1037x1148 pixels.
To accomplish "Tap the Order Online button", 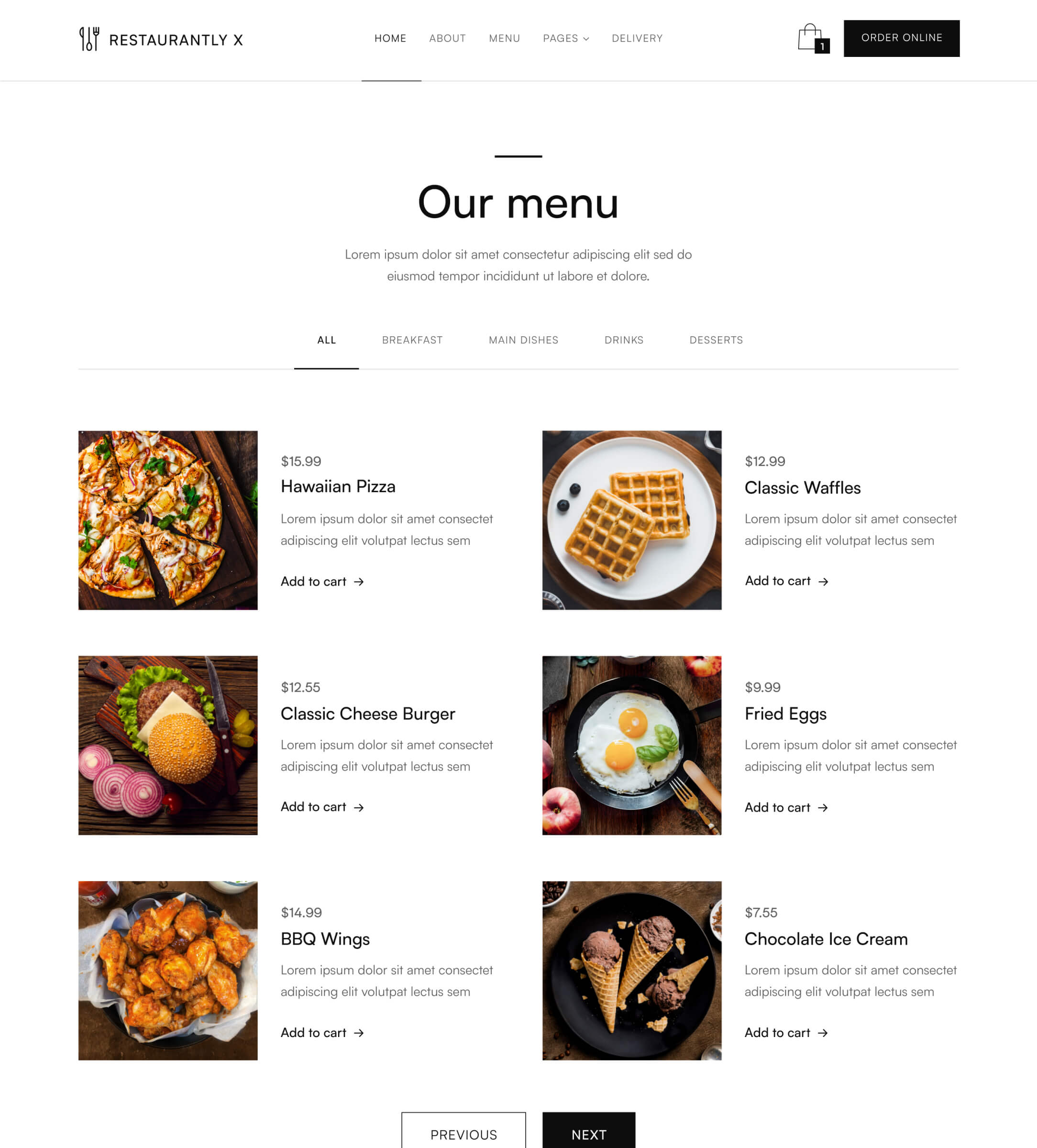I will pyautogui.click(x=901, y=38).
